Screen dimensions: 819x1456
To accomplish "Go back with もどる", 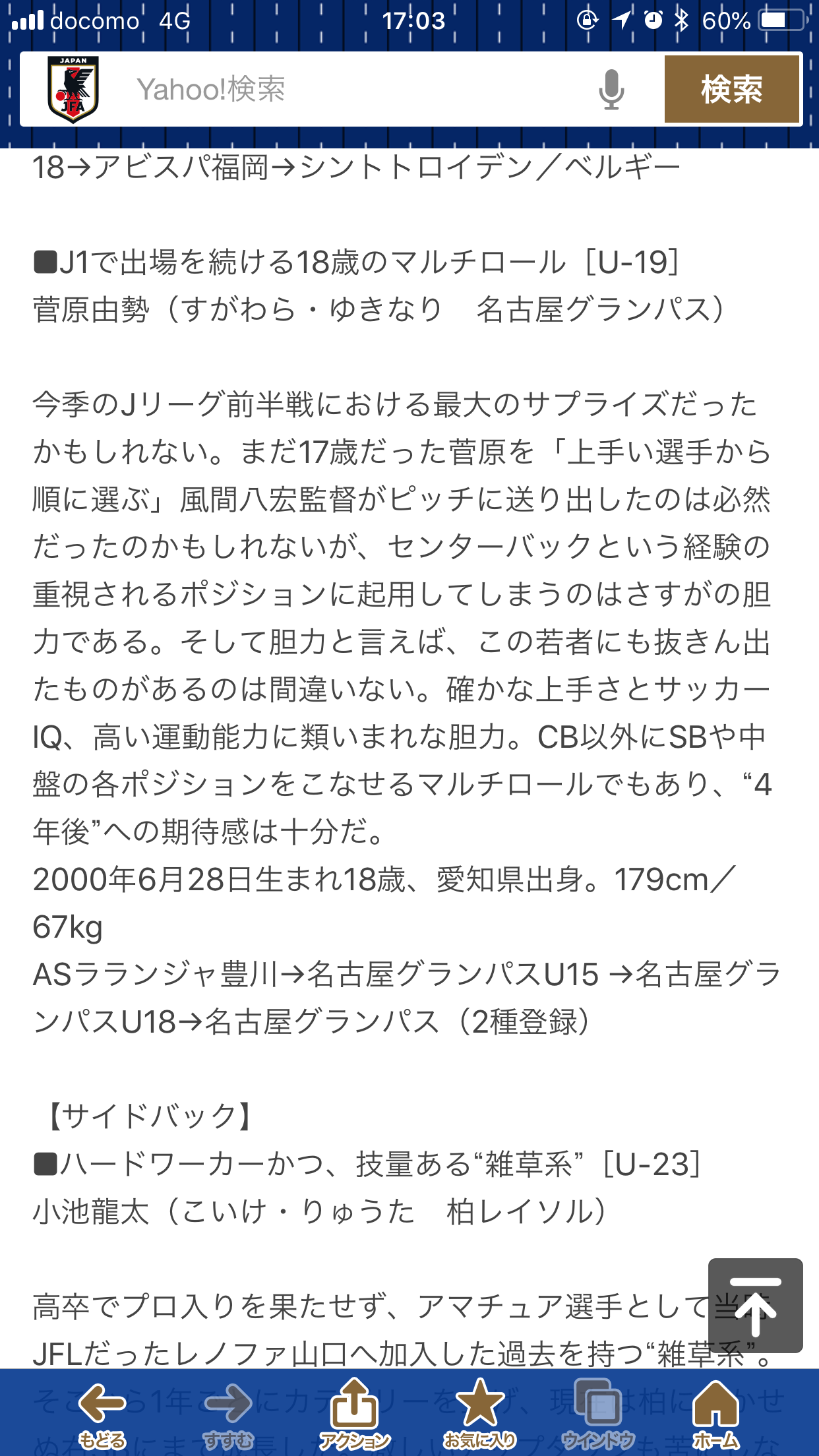I will pos(102,1412).
